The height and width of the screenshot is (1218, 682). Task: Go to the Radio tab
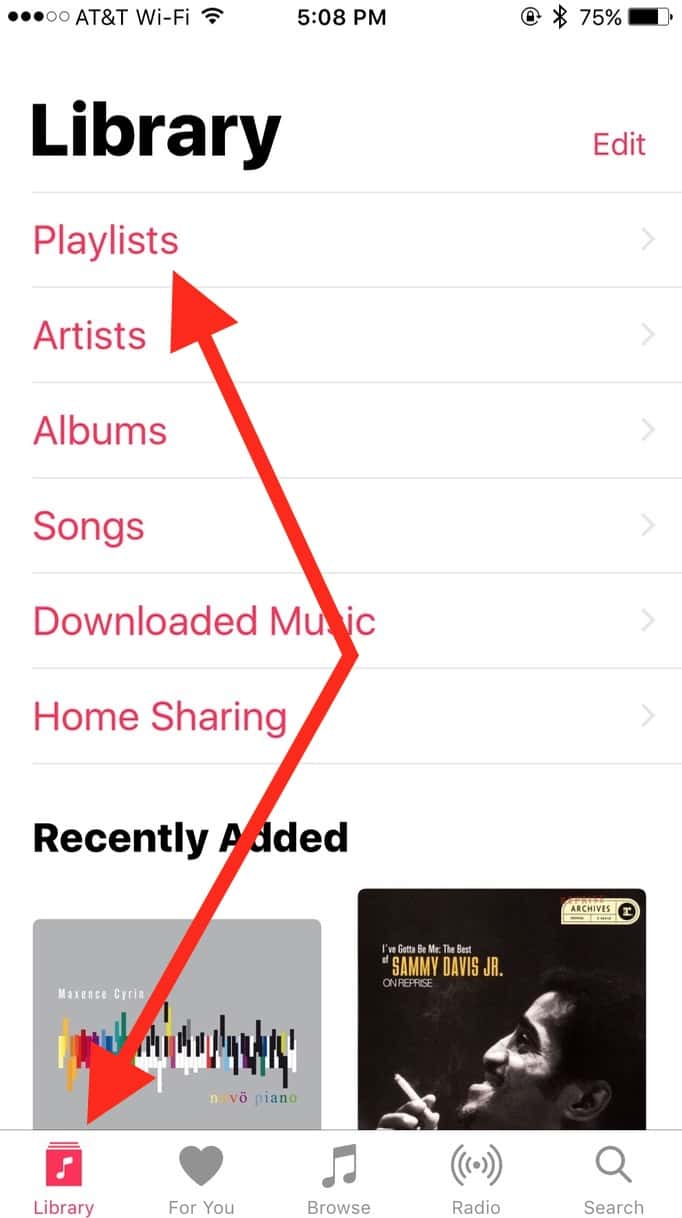pos(476,1180)
